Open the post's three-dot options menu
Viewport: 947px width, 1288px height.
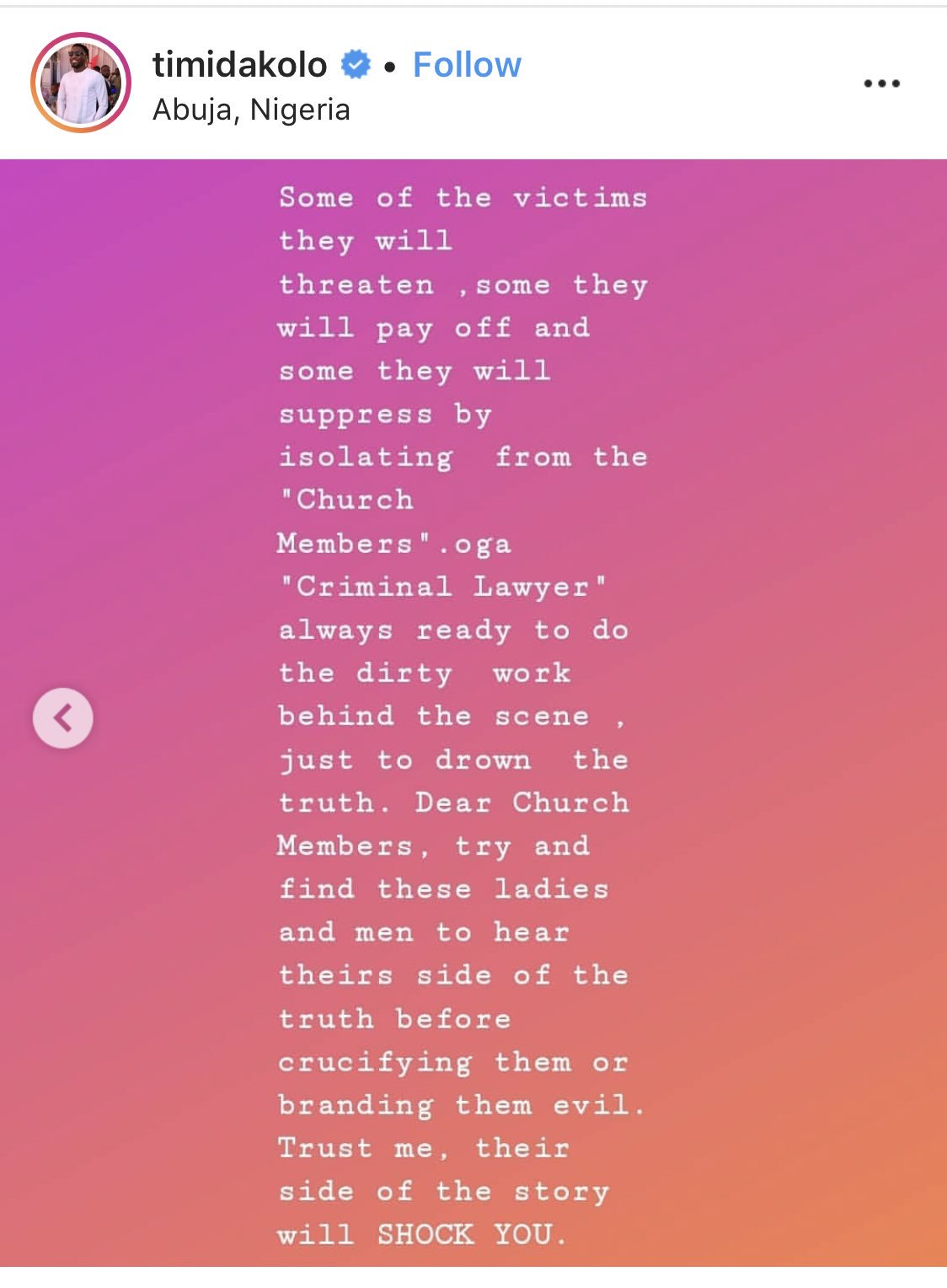[x=881, y=83]
